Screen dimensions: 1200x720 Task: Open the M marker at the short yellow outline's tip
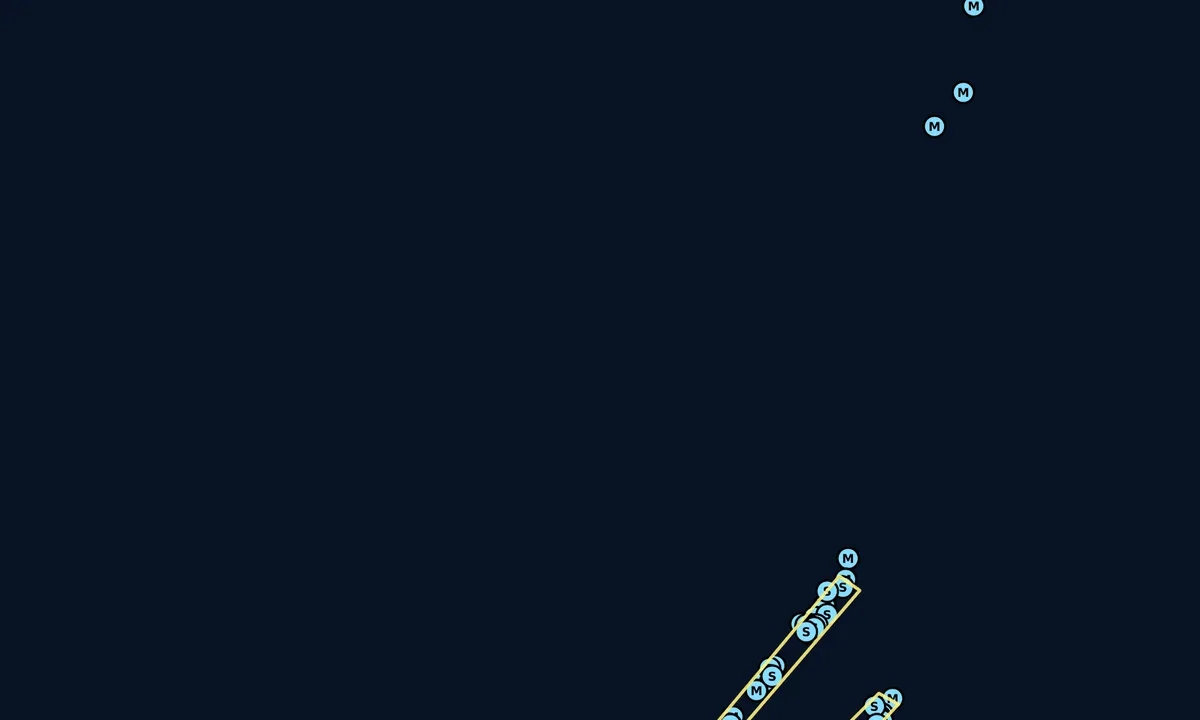pyautogui.click(x=893, y=698)
